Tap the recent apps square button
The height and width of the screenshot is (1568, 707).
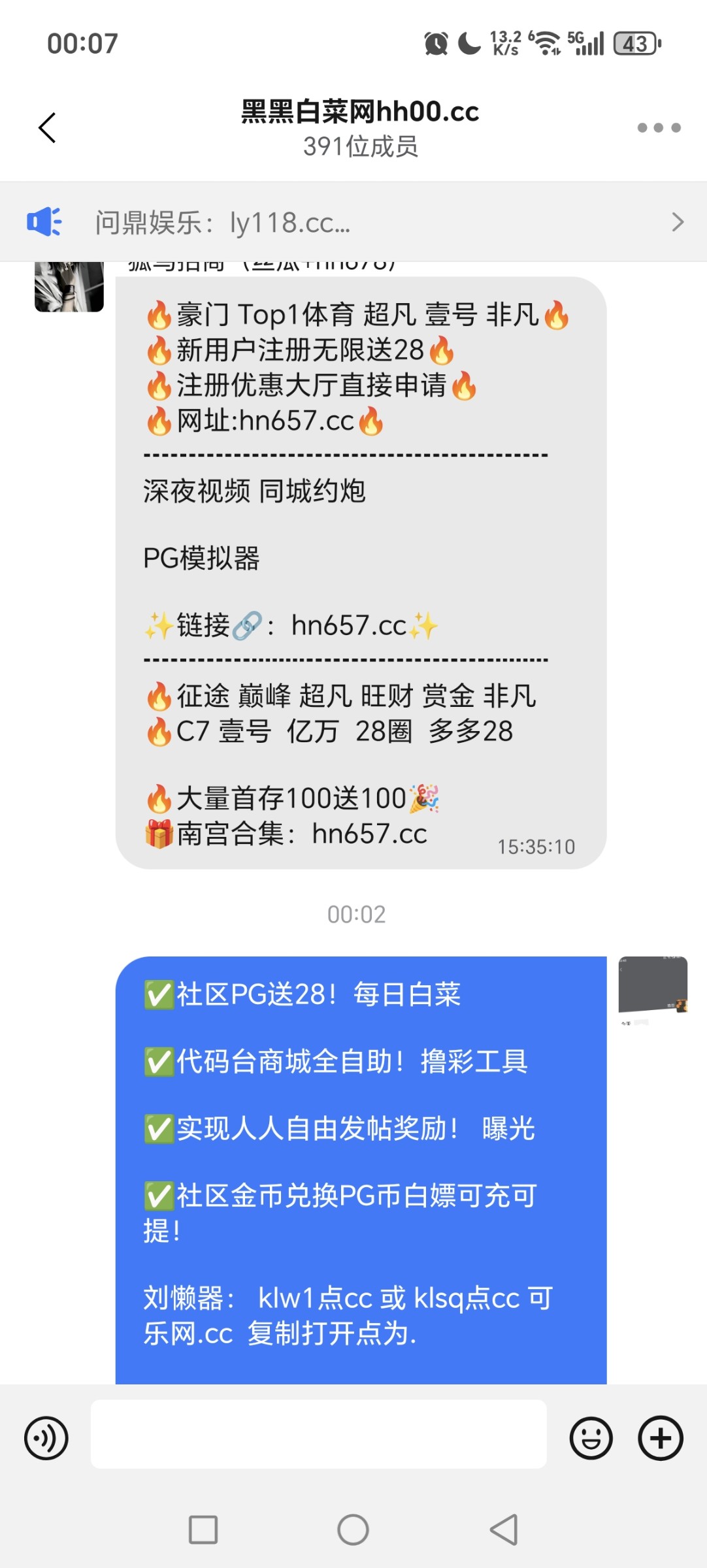coord(205,1529)
